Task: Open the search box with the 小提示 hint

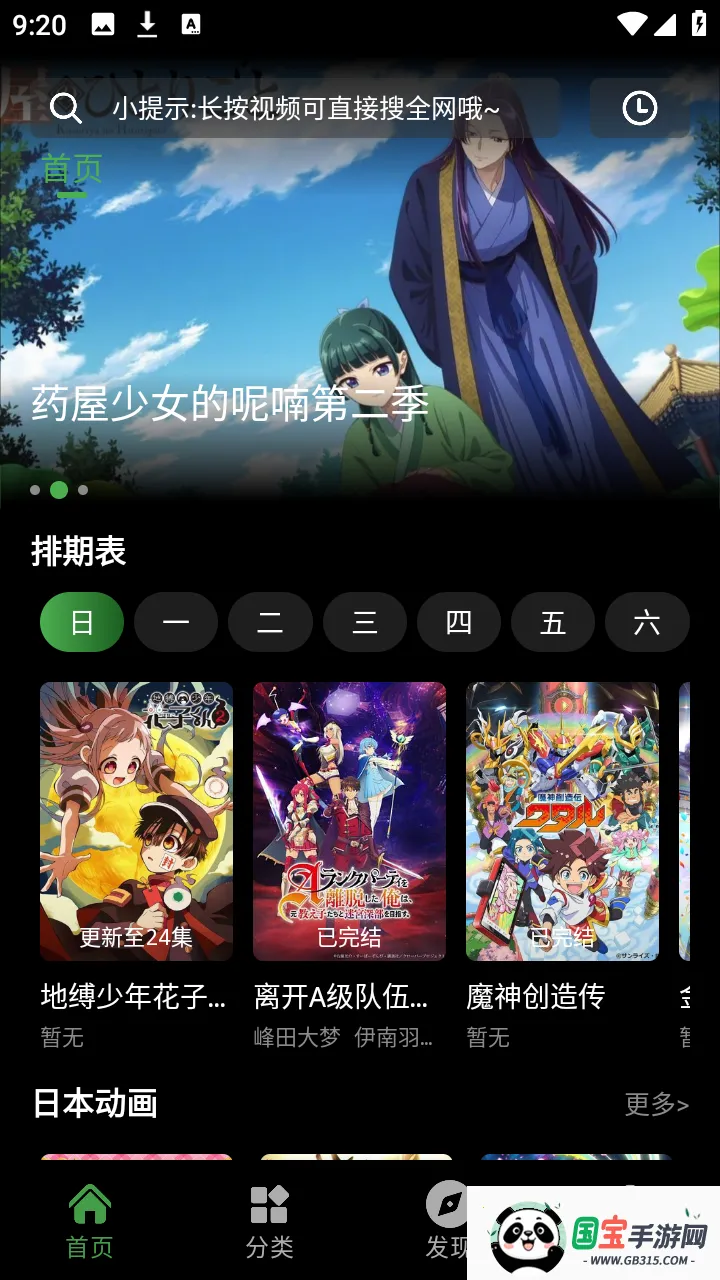Action: click(x=300, y=108)
